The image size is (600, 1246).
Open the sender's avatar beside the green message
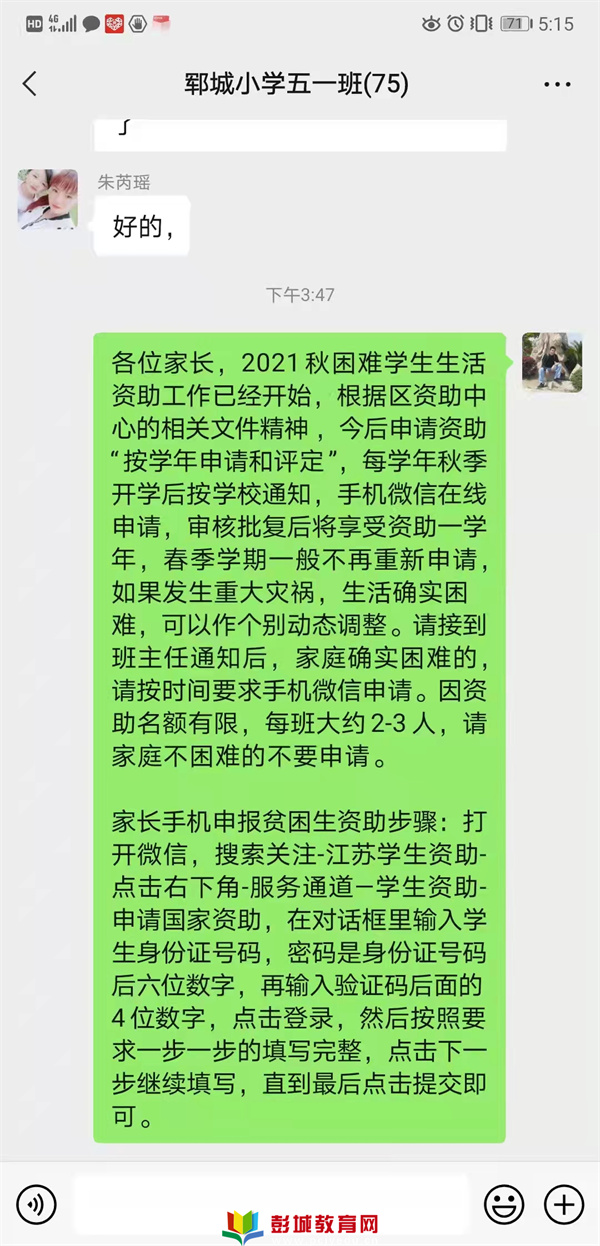pos(552,362)
